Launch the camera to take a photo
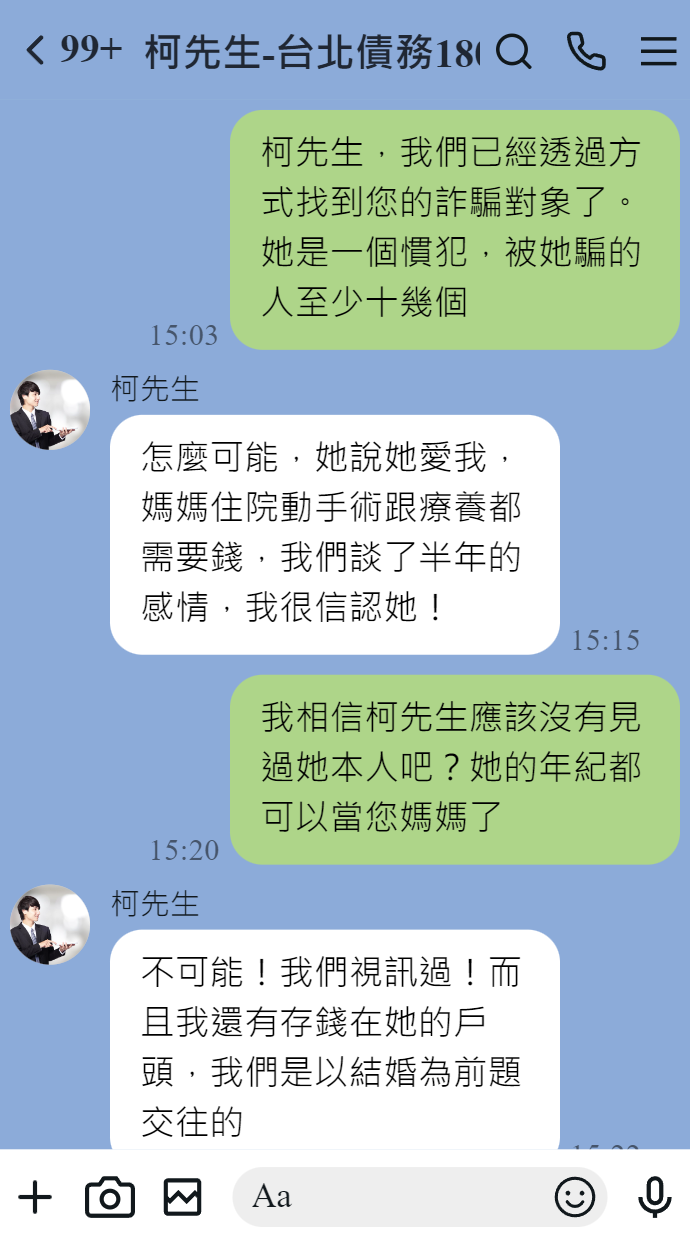Viewport: 690px width, 1242px height. tap(109, 1197)
